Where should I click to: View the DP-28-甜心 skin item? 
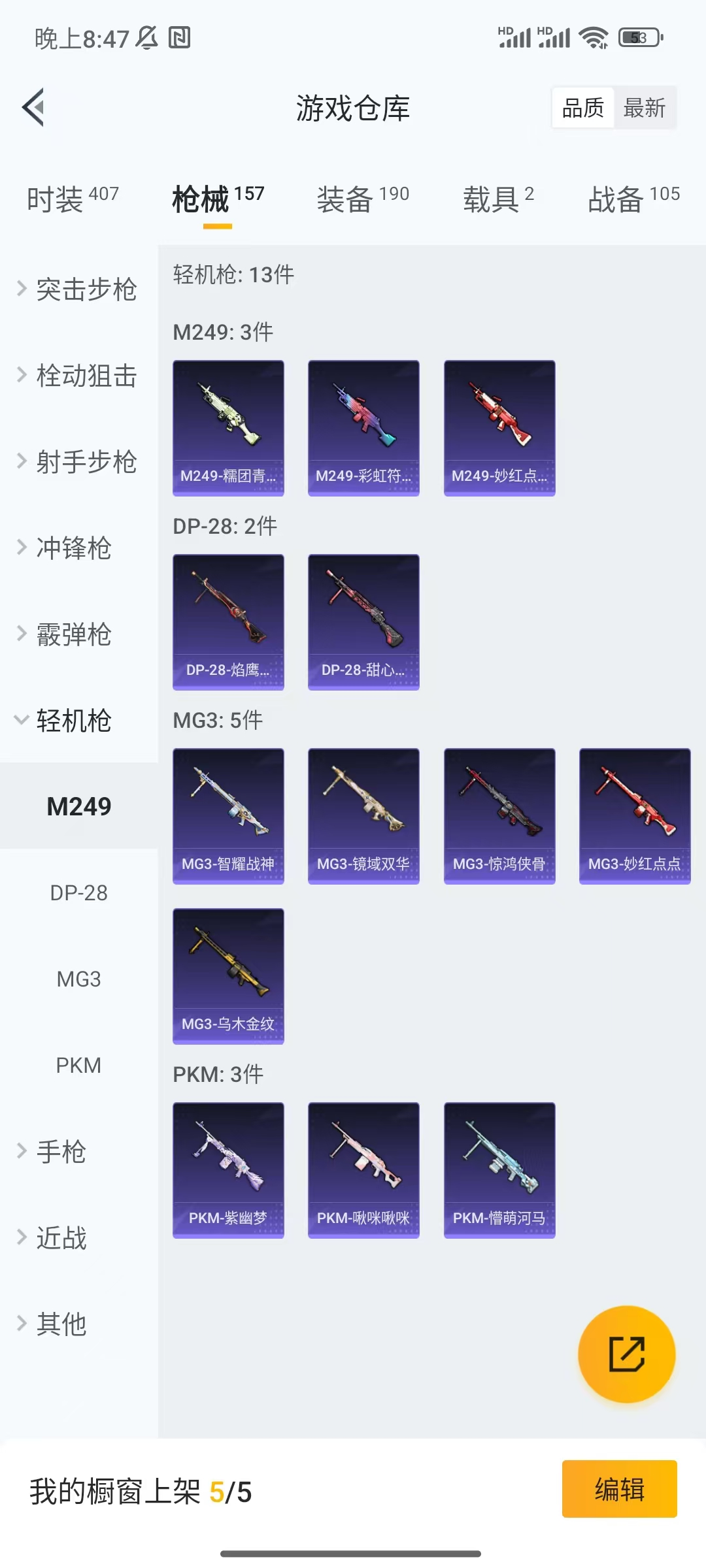(363, 622)
